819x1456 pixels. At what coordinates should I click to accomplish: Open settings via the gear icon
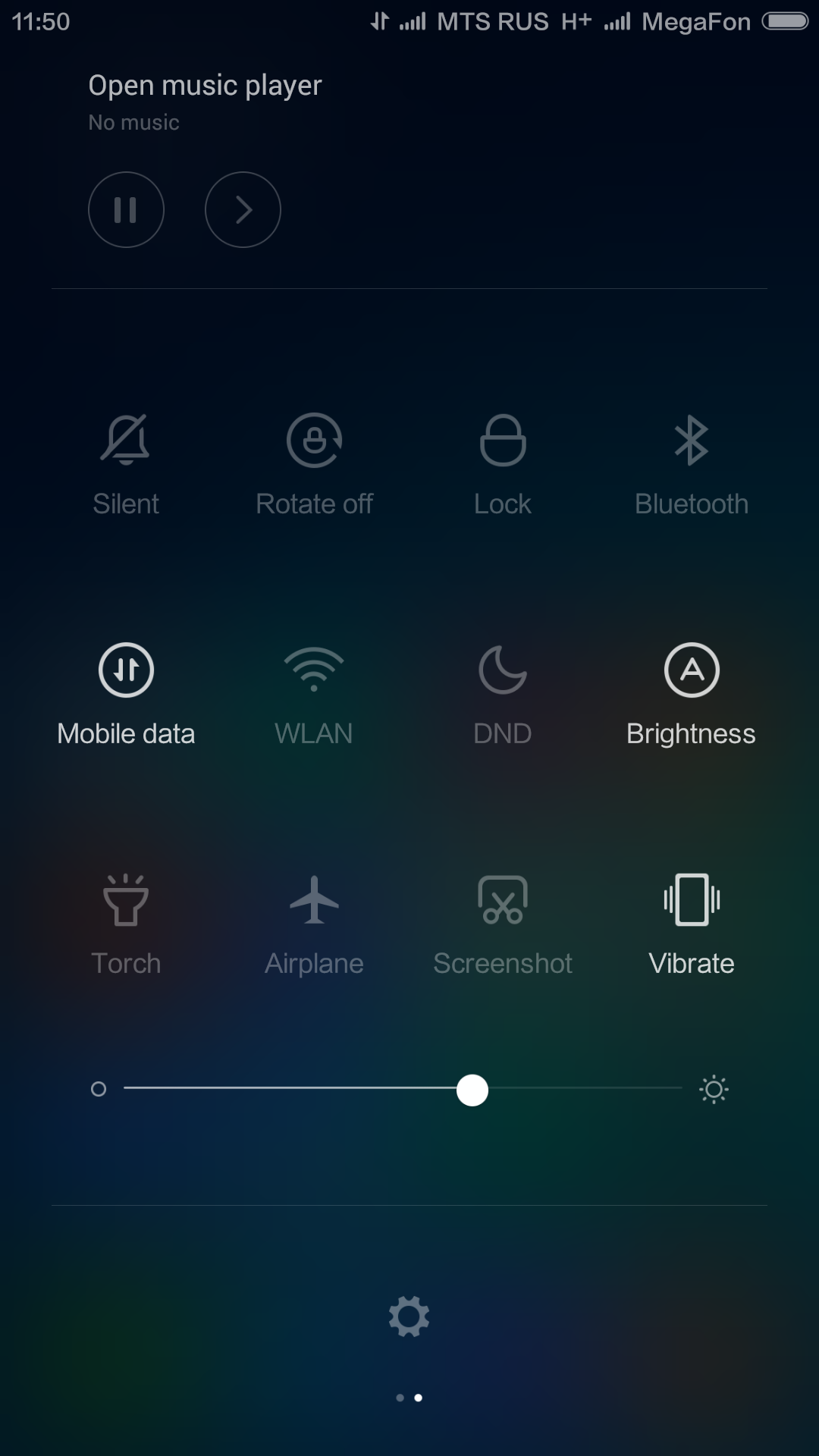(x=409, y=1316)
